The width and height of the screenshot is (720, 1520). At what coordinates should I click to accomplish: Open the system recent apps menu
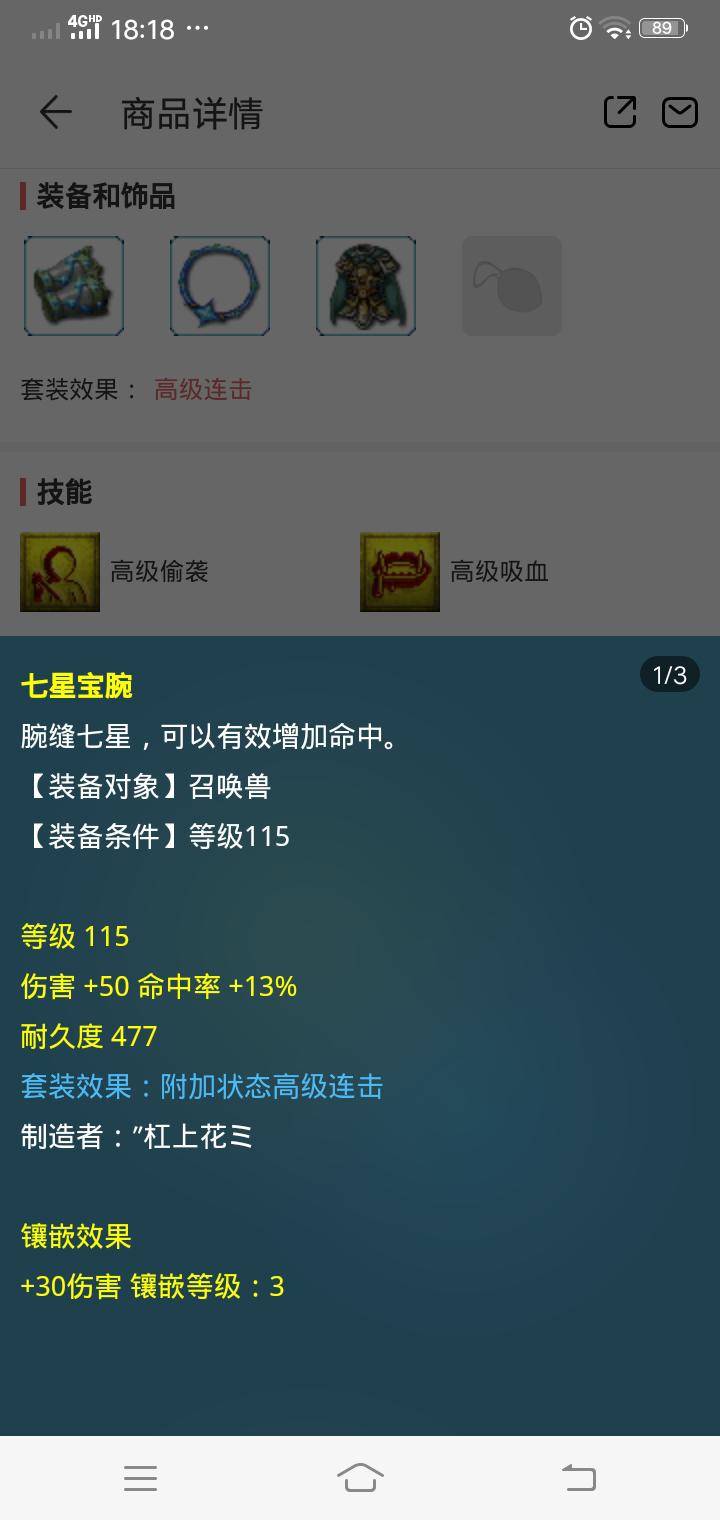[140, 1478]
